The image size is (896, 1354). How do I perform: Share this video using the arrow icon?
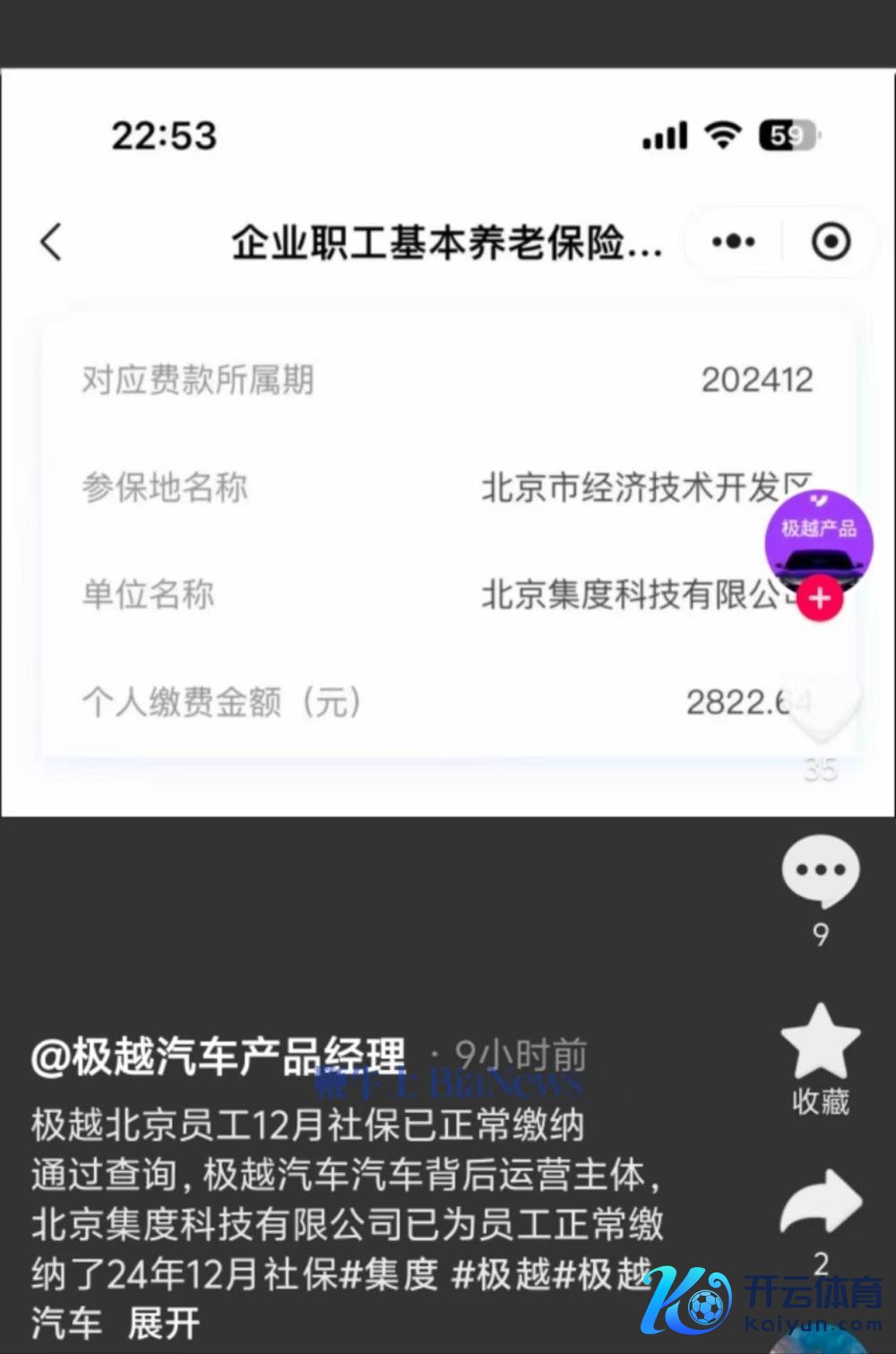pos(820,1203)
